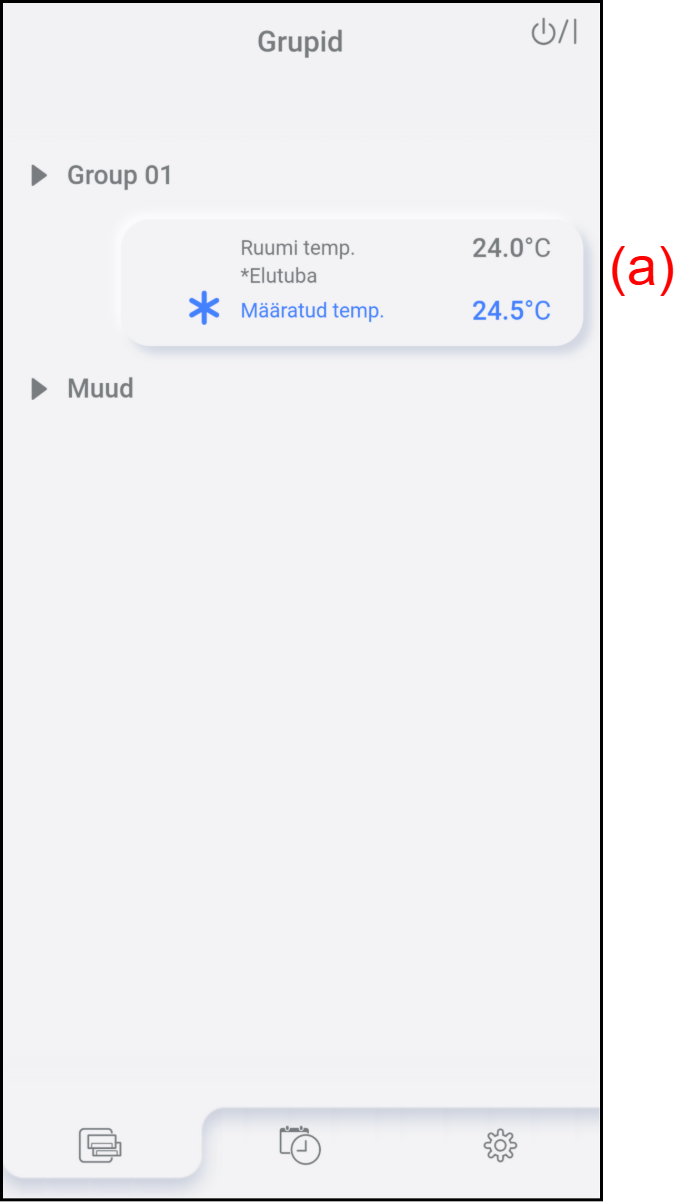Screen dimensions: 678x1203
Task: Tap the power on/off icon
Action: (x=553, y=34)
